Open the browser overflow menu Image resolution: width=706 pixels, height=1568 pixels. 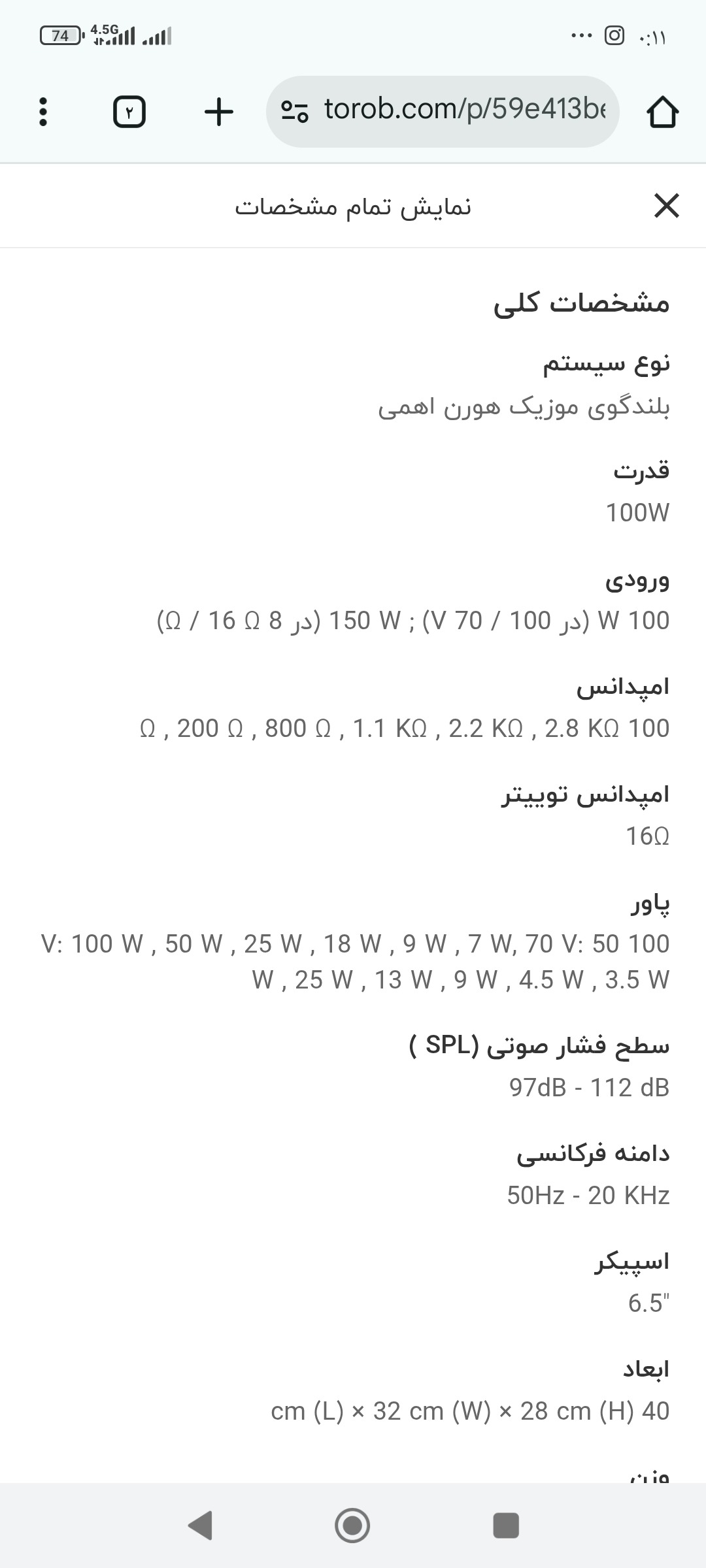coord(43,112)
